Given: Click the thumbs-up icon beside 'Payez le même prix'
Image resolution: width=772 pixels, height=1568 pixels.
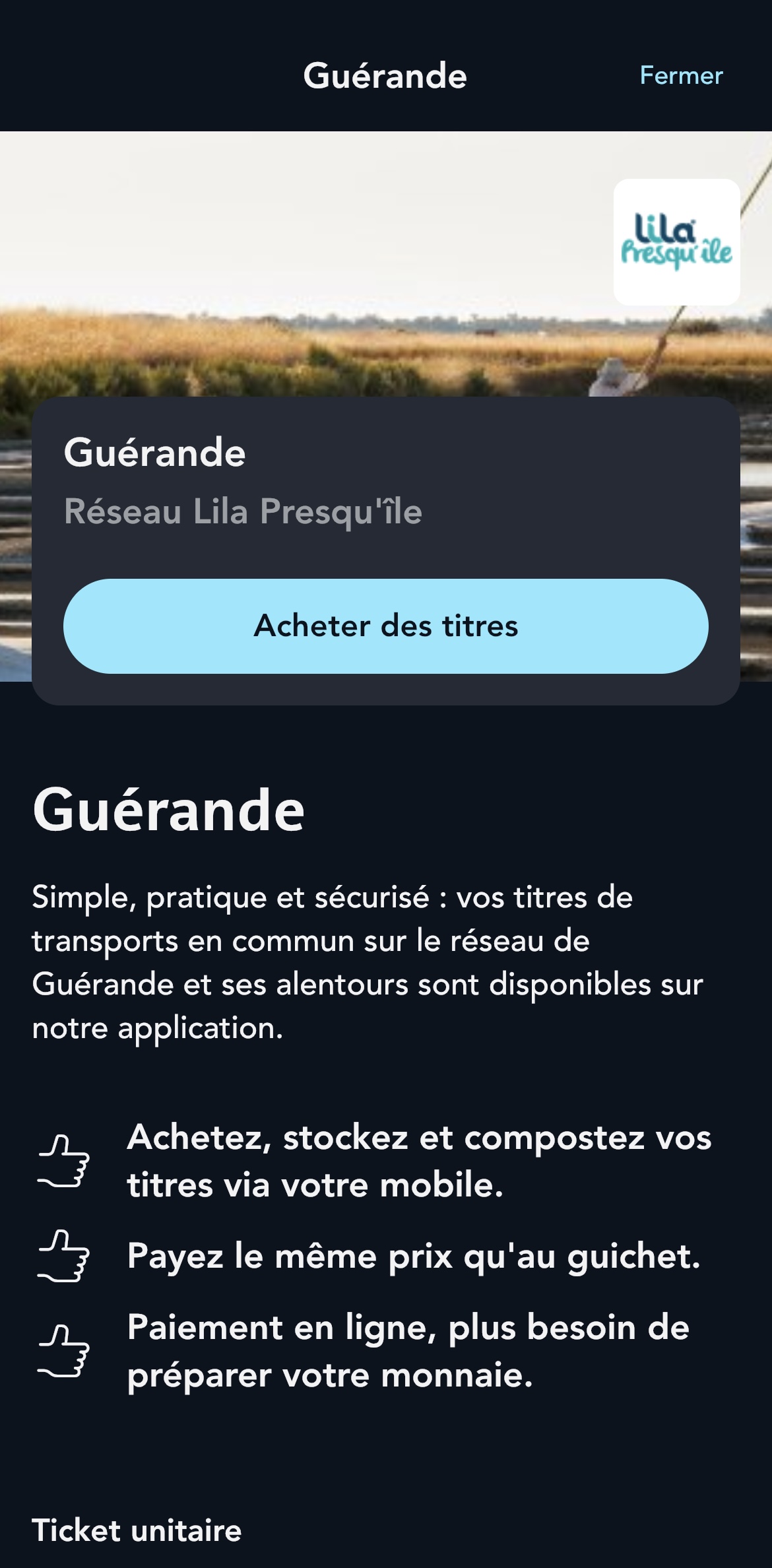Looking at the screenshot, I should [66, 1257].
